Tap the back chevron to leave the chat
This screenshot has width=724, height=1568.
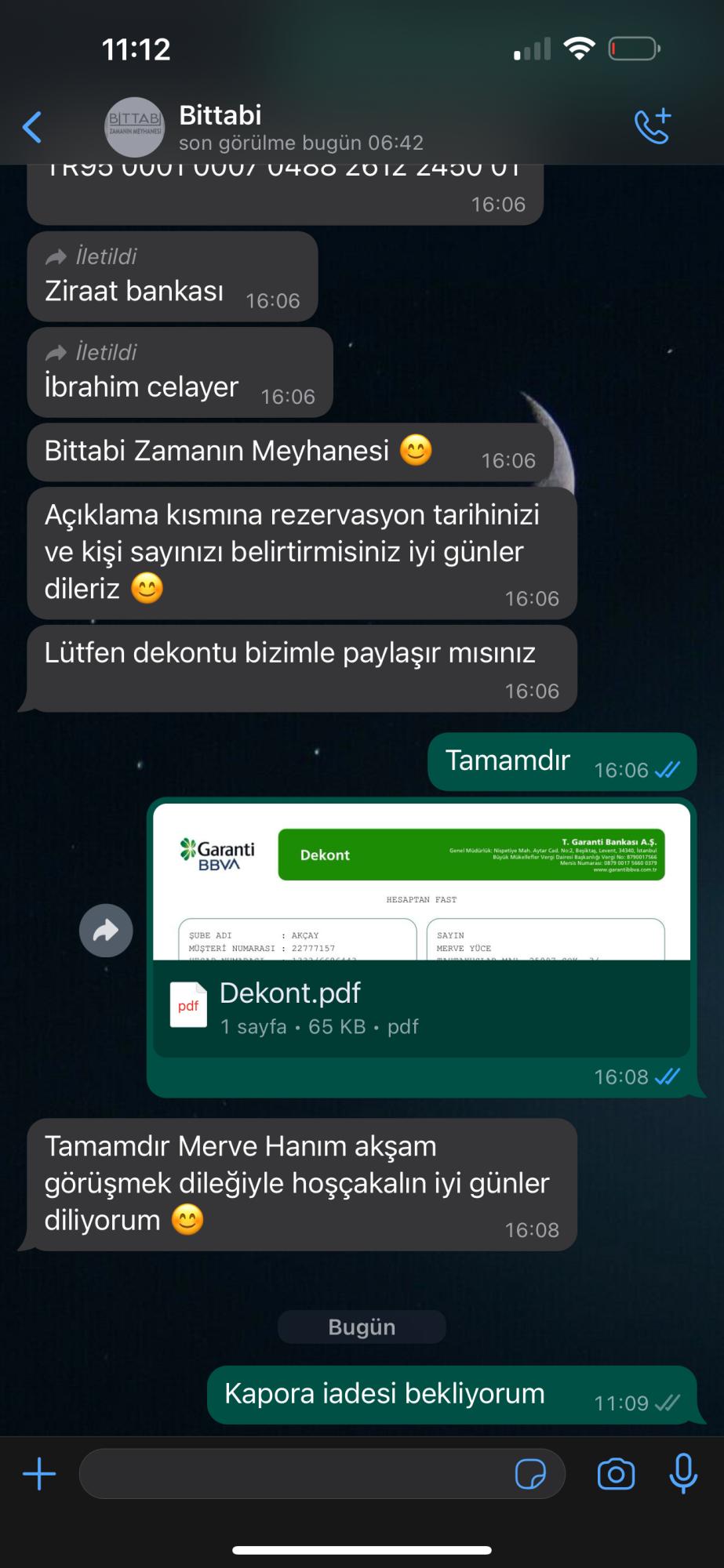(32, 125)
